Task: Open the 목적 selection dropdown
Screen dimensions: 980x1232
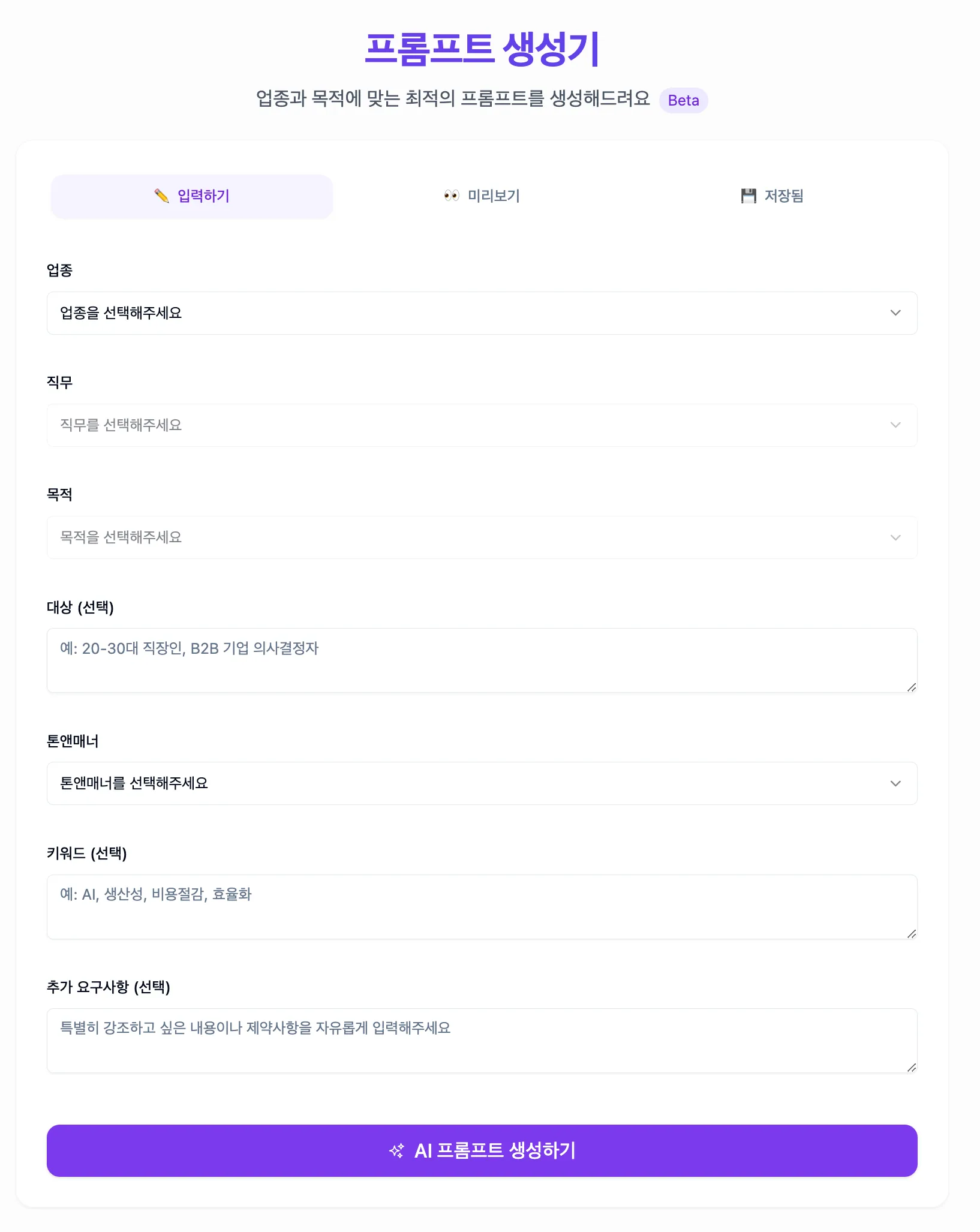Action: [x=482, y=537]
